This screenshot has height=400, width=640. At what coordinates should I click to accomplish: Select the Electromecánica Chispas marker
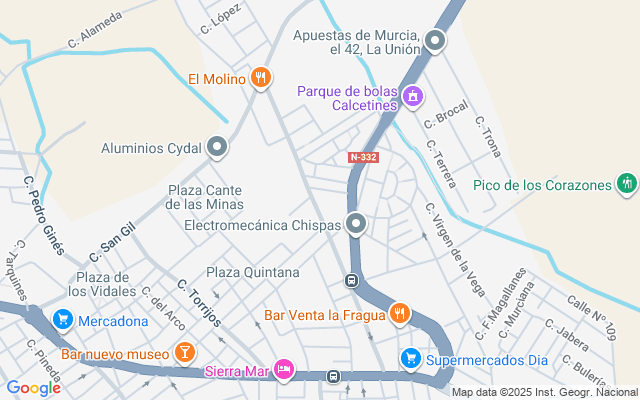[356, 224]
